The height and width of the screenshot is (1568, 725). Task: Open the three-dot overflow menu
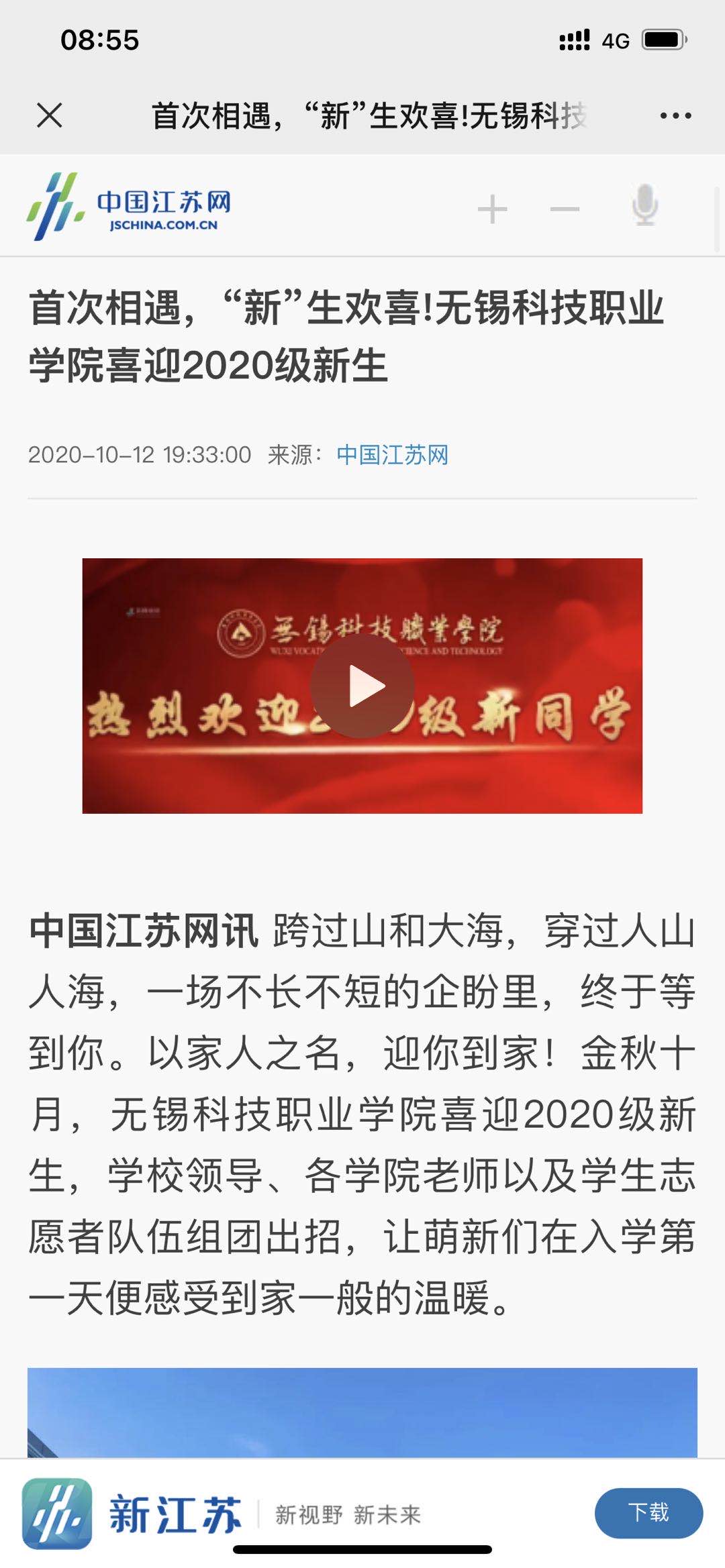[x=675, y=115]
